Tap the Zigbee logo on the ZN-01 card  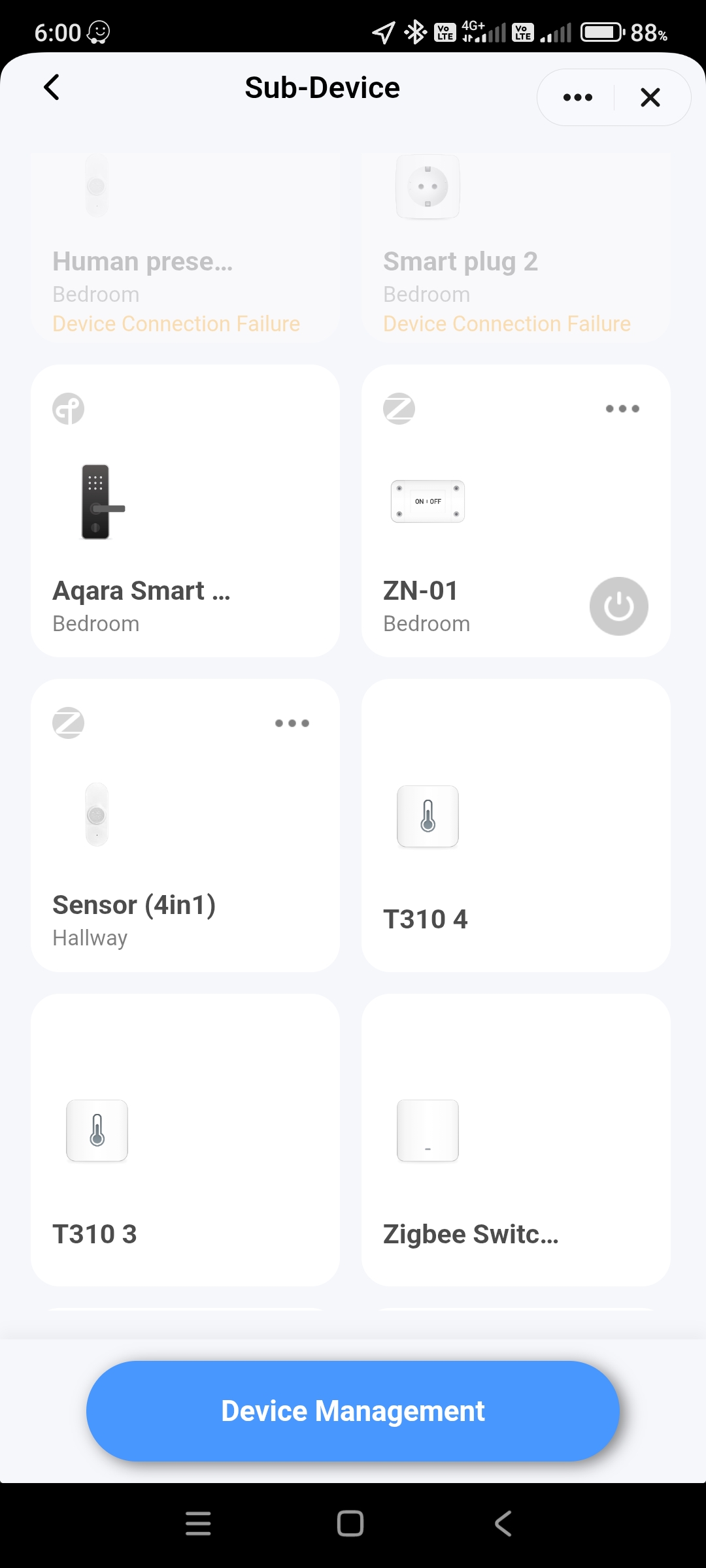[399, 409]
